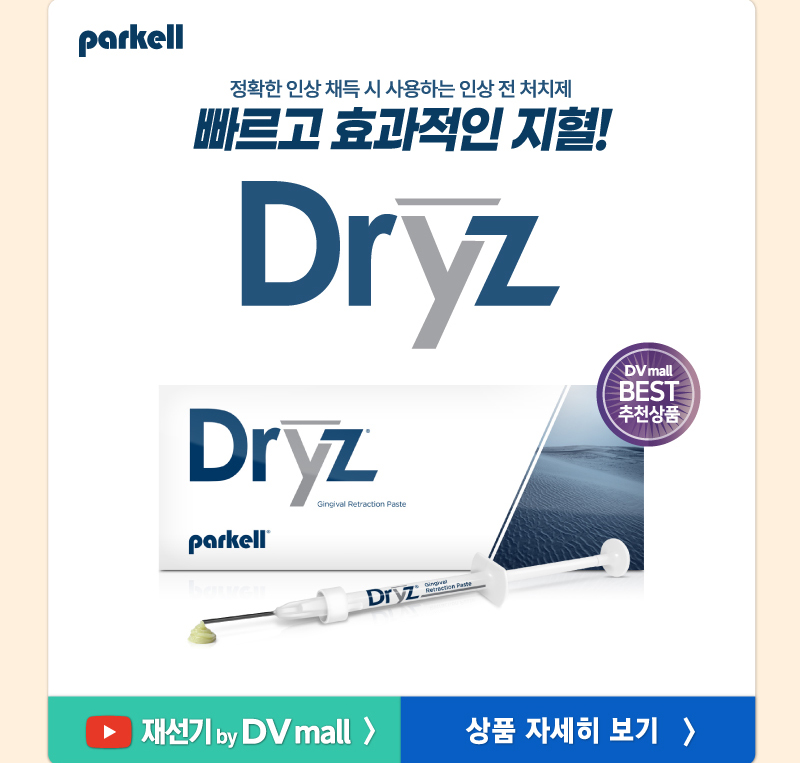Open 상품 자세히 보기 product details
The width and height of the screenshot is (800, 763).
click(578, 731)
